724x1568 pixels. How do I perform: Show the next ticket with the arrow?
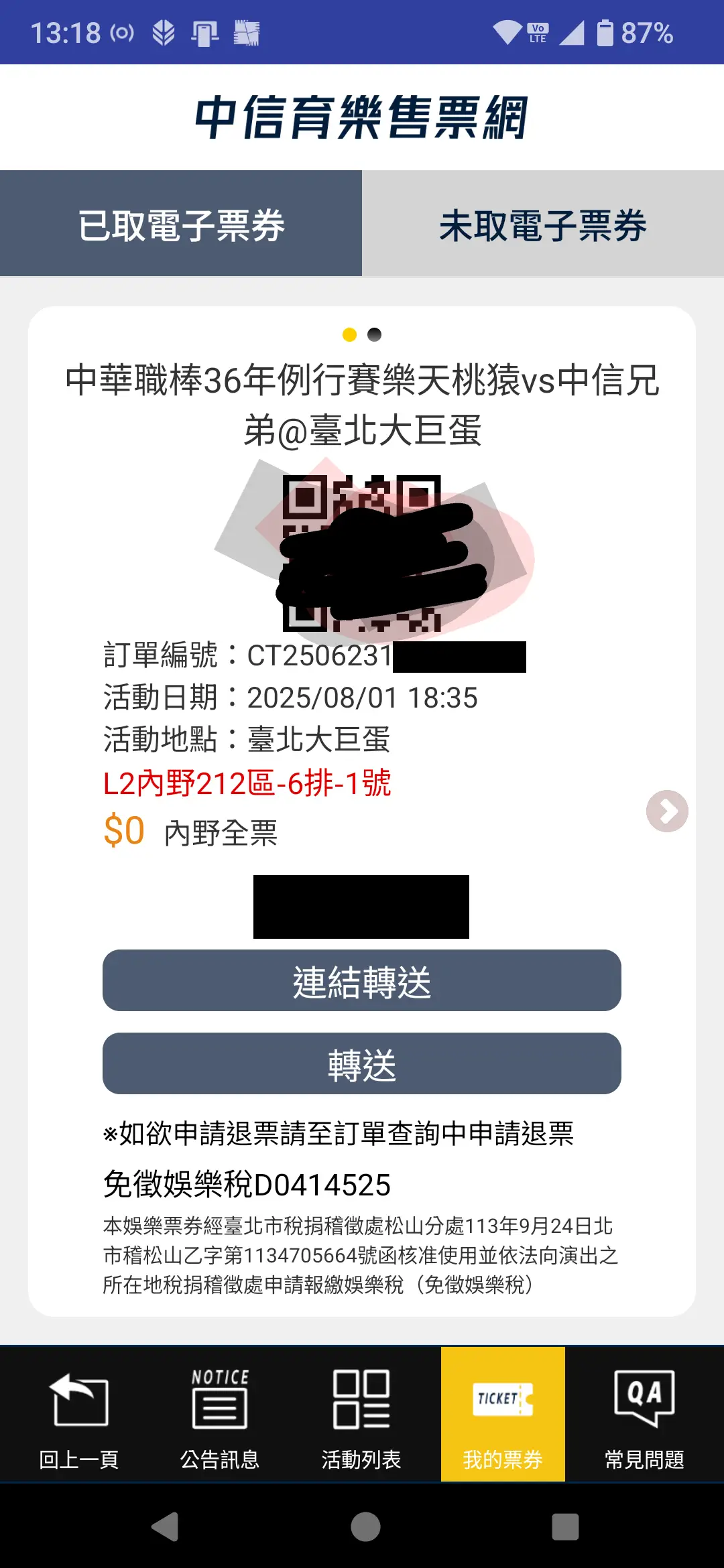pos(667,811)
